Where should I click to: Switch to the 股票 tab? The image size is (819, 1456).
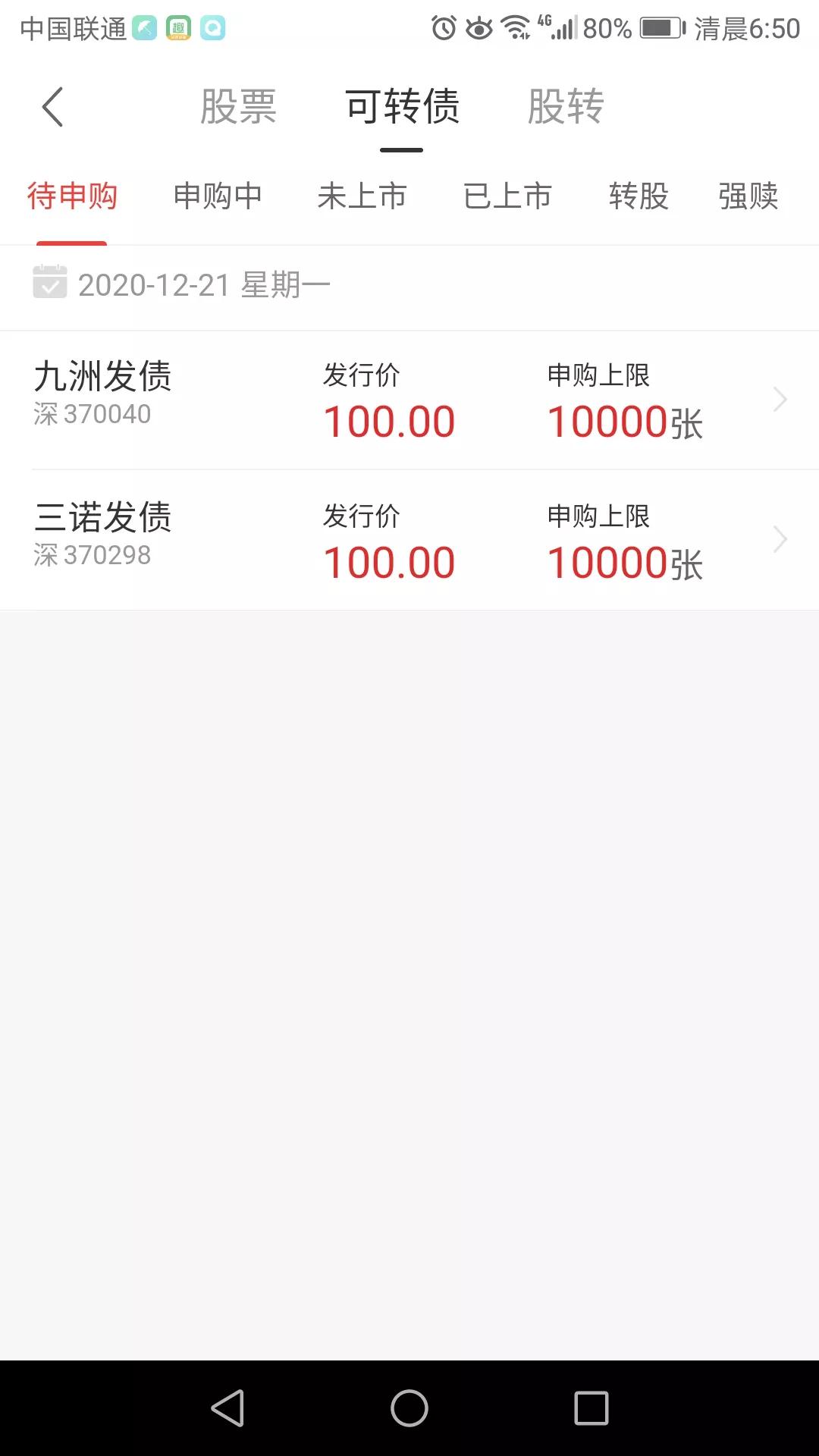[239, 107]
